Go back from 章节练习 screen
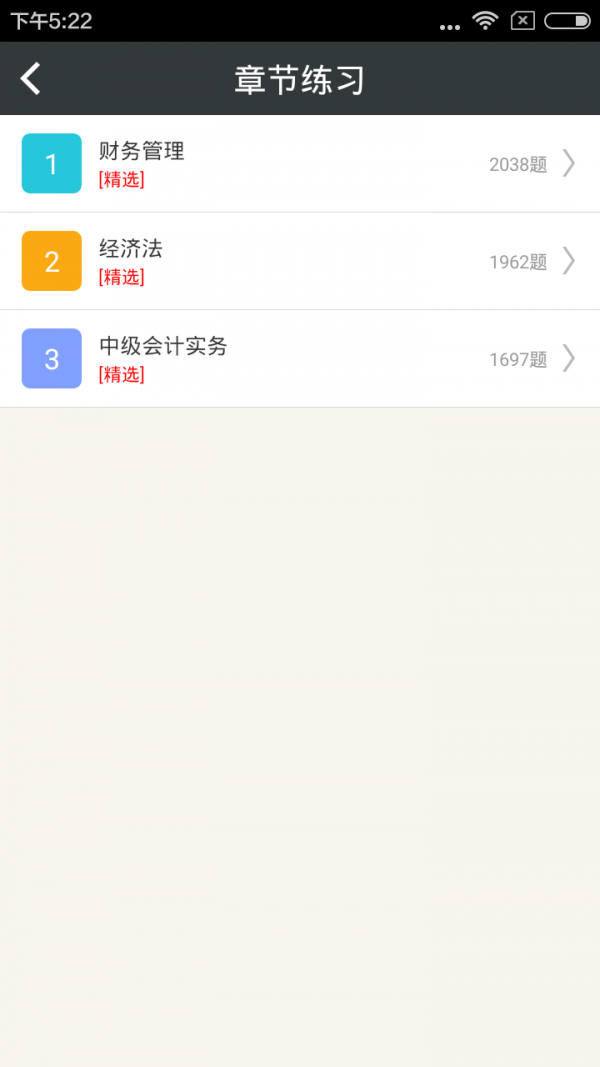This screenshot has width=600, height=1067. [x=32, y=79]
